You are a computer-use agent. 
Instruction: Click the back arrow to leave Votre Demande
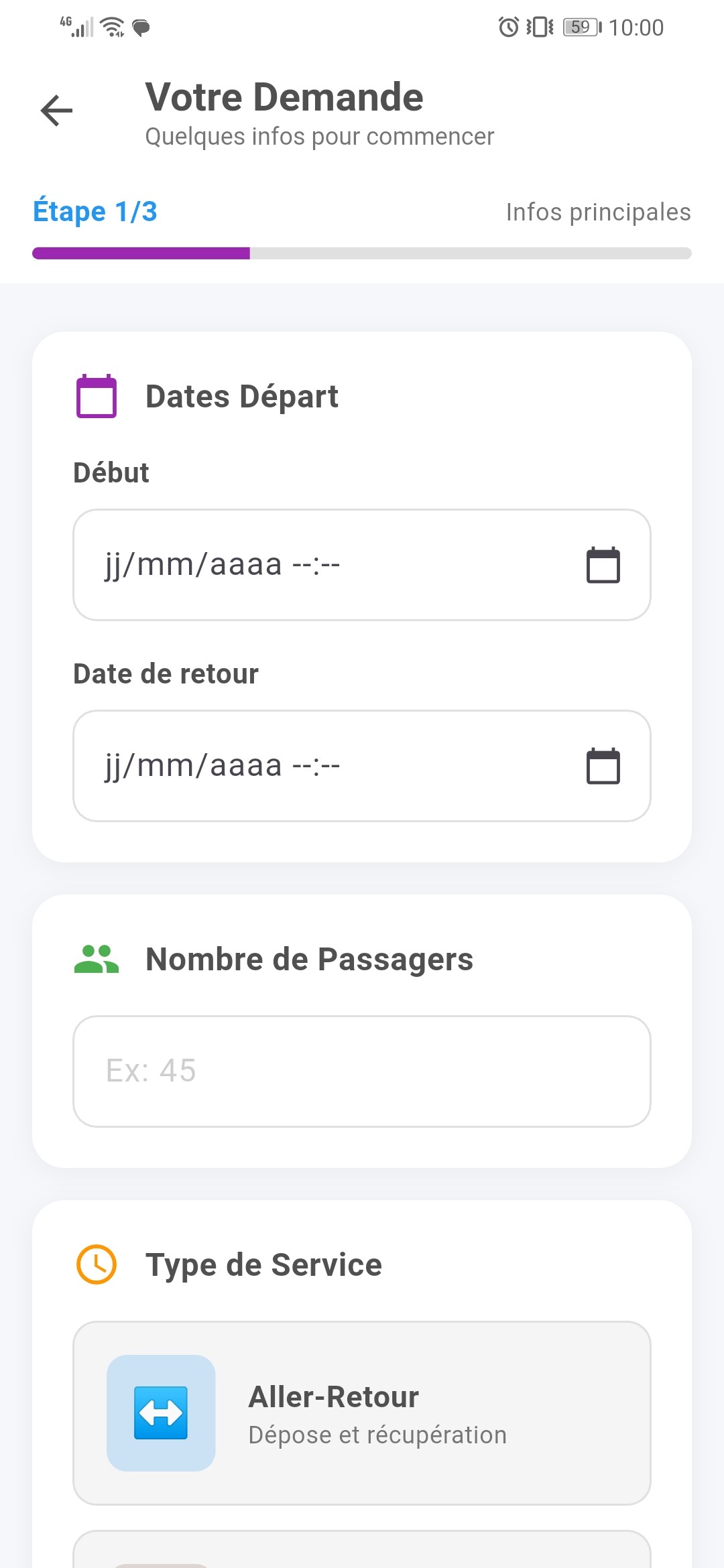pos(56,109)
